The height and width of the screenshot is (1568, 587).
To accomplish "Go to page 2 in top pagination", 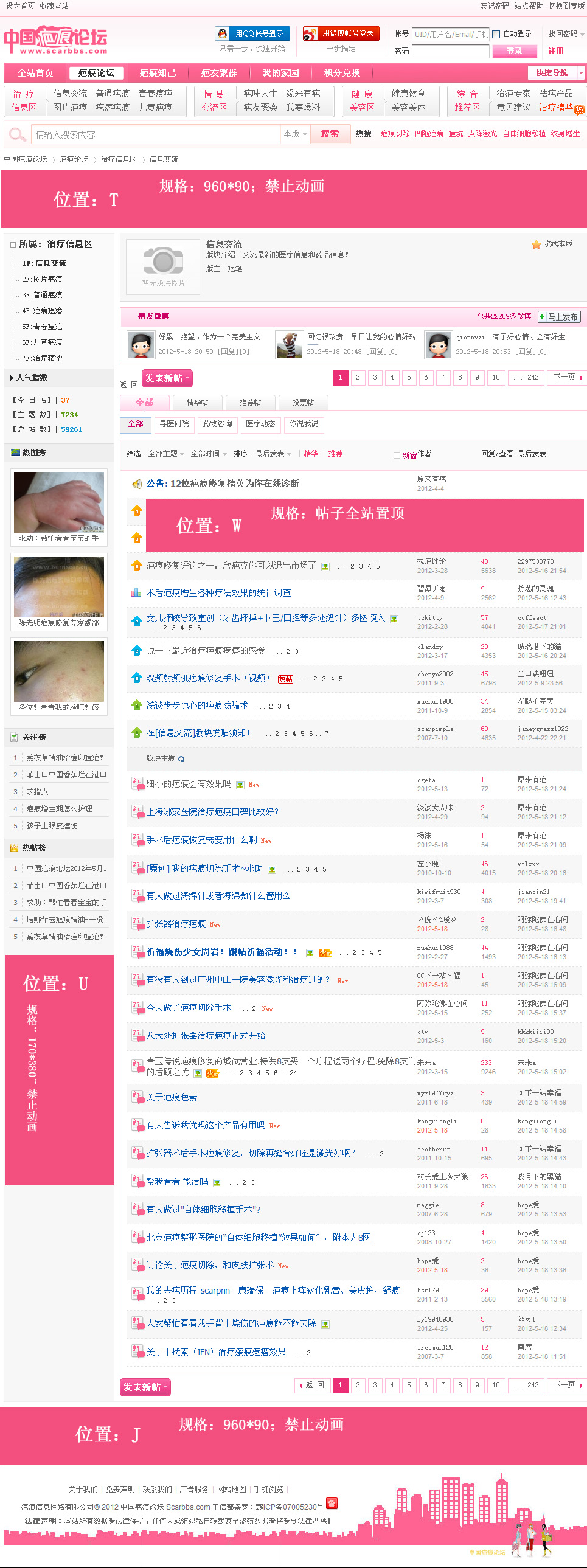I will (x=358, y=377).
